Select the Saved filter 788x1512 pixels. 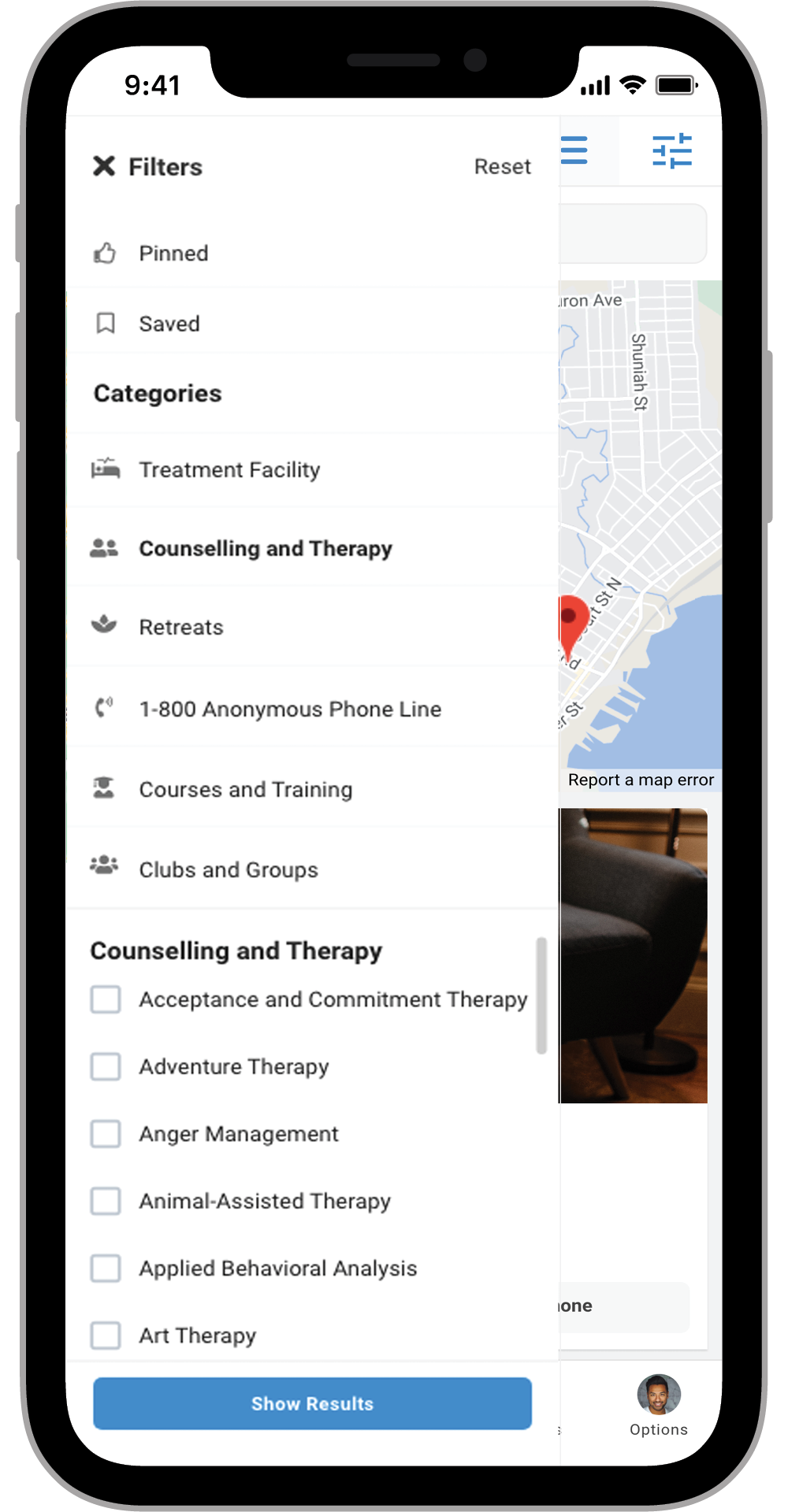313,323
